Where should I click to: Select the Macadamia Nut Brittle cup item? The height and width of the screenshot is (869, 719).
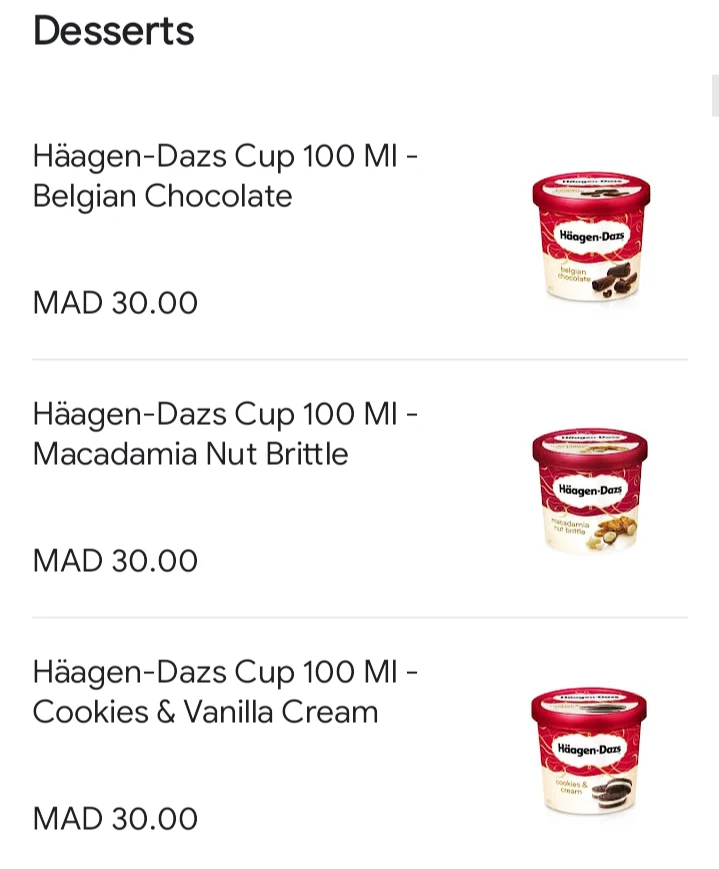[x=226, y=434]
